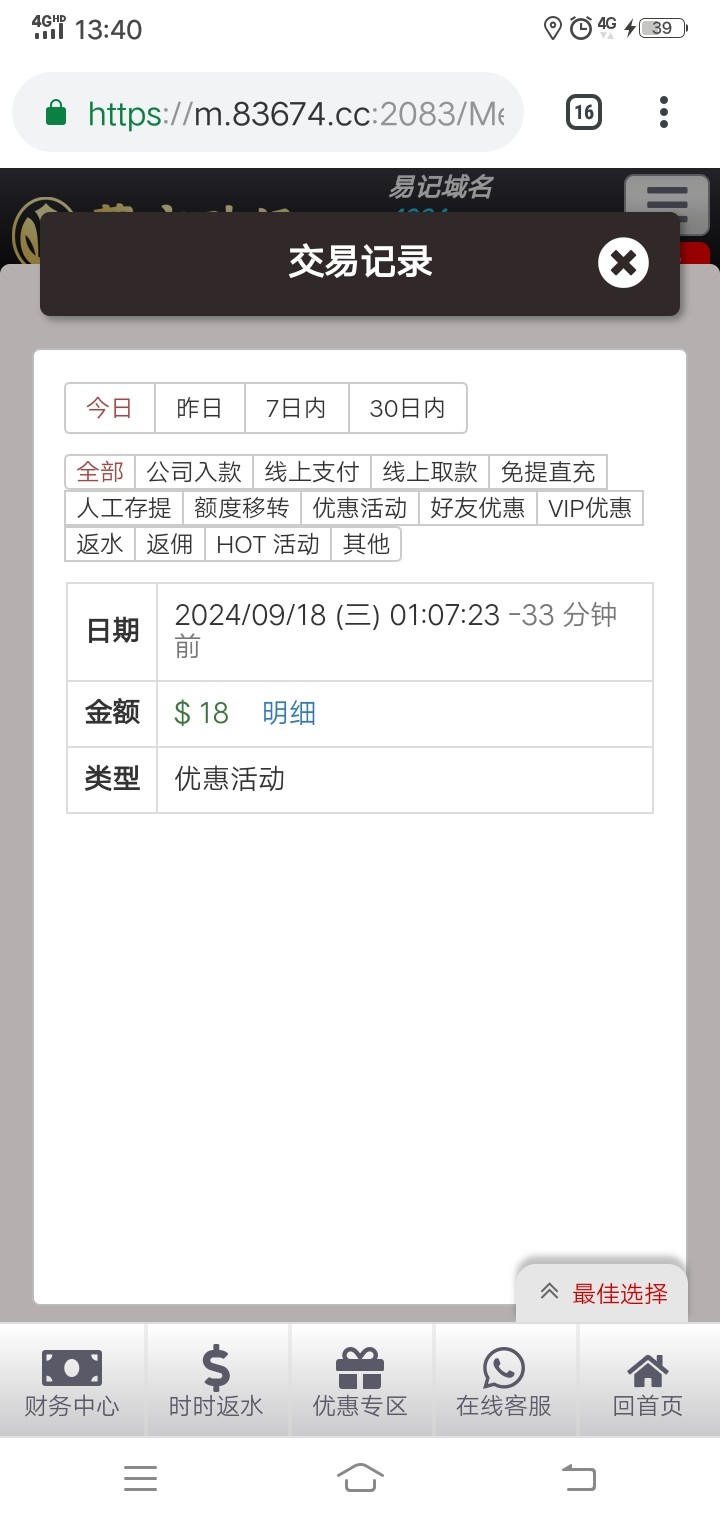Screen dimensions: 720x1520
Task: Tap the browser address bar
Action: [x=268, y=112]
